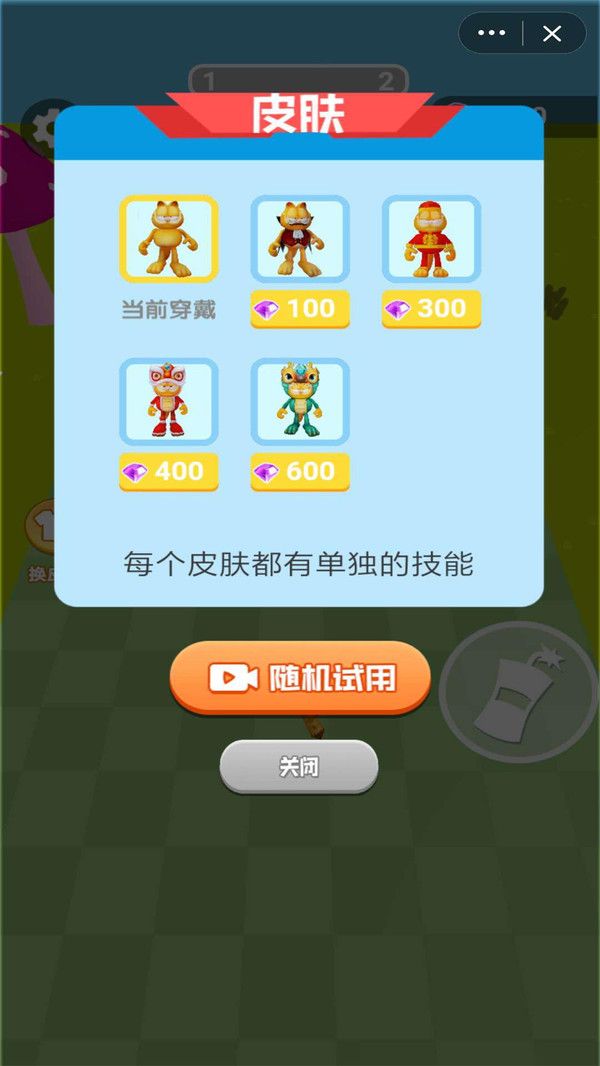Choose the green dragon skin costing 600
Screen dimensions: 600x1066
[x=299, y=403]
